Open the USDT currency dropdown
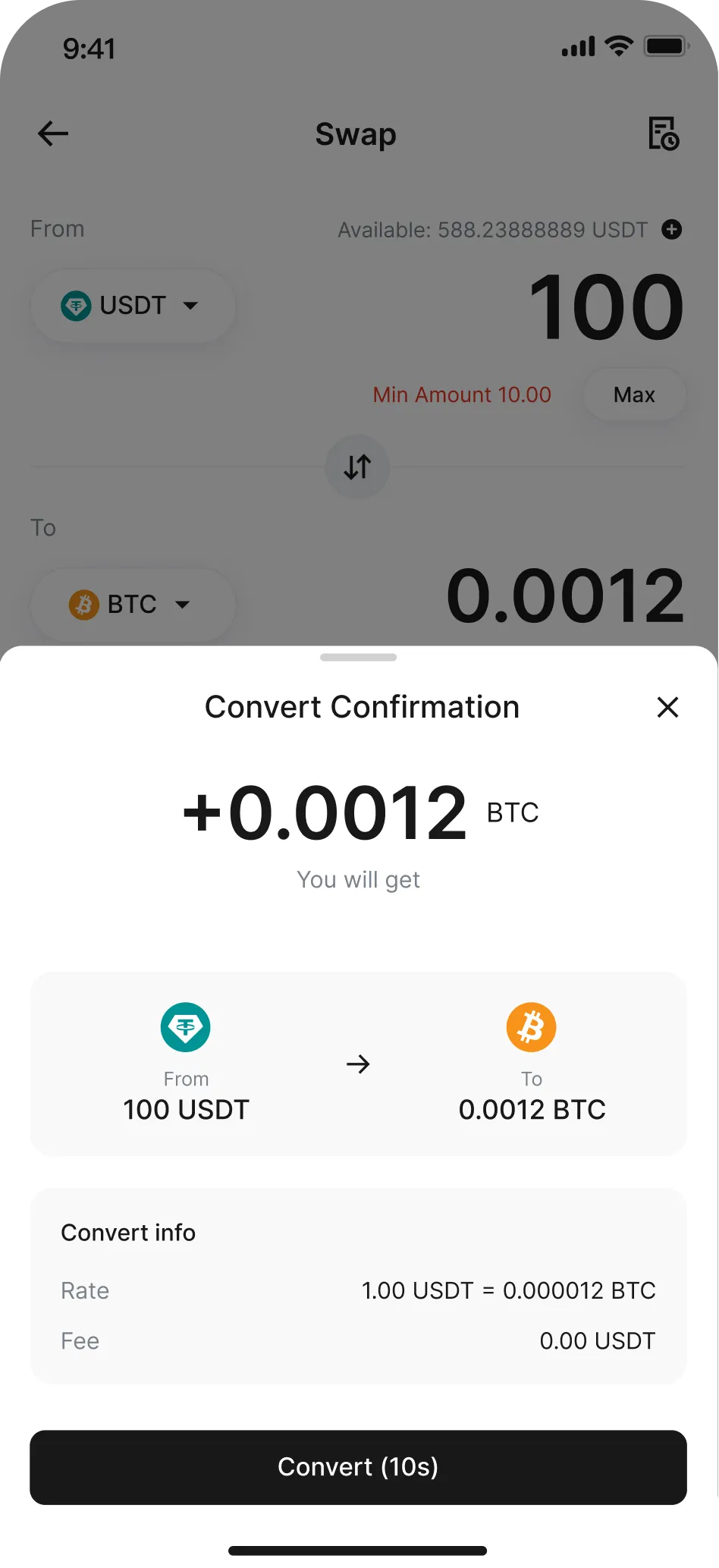This screenshot has width=719, height=1568. click(133, 306)
